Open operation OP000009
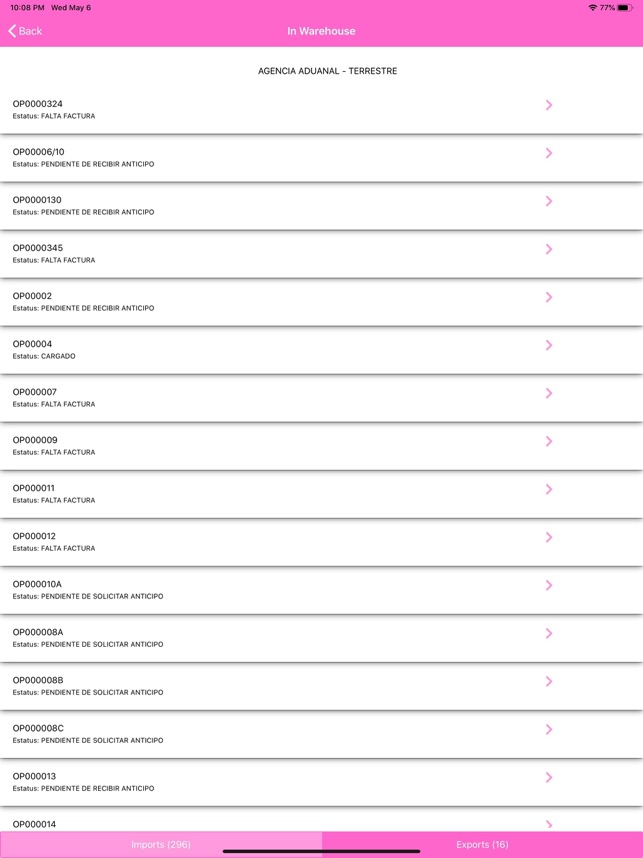This screenshot has height=858, width=643. (321, 447)
